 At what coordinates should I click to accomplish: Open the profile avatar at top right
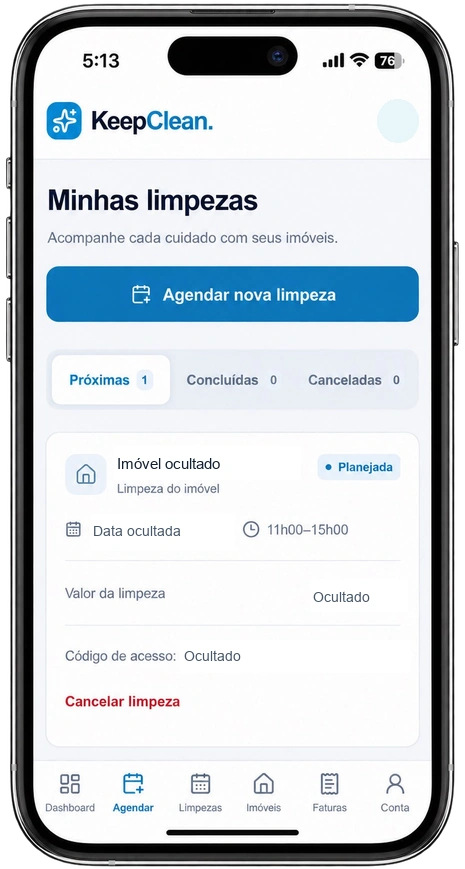[x=397, y=121]
